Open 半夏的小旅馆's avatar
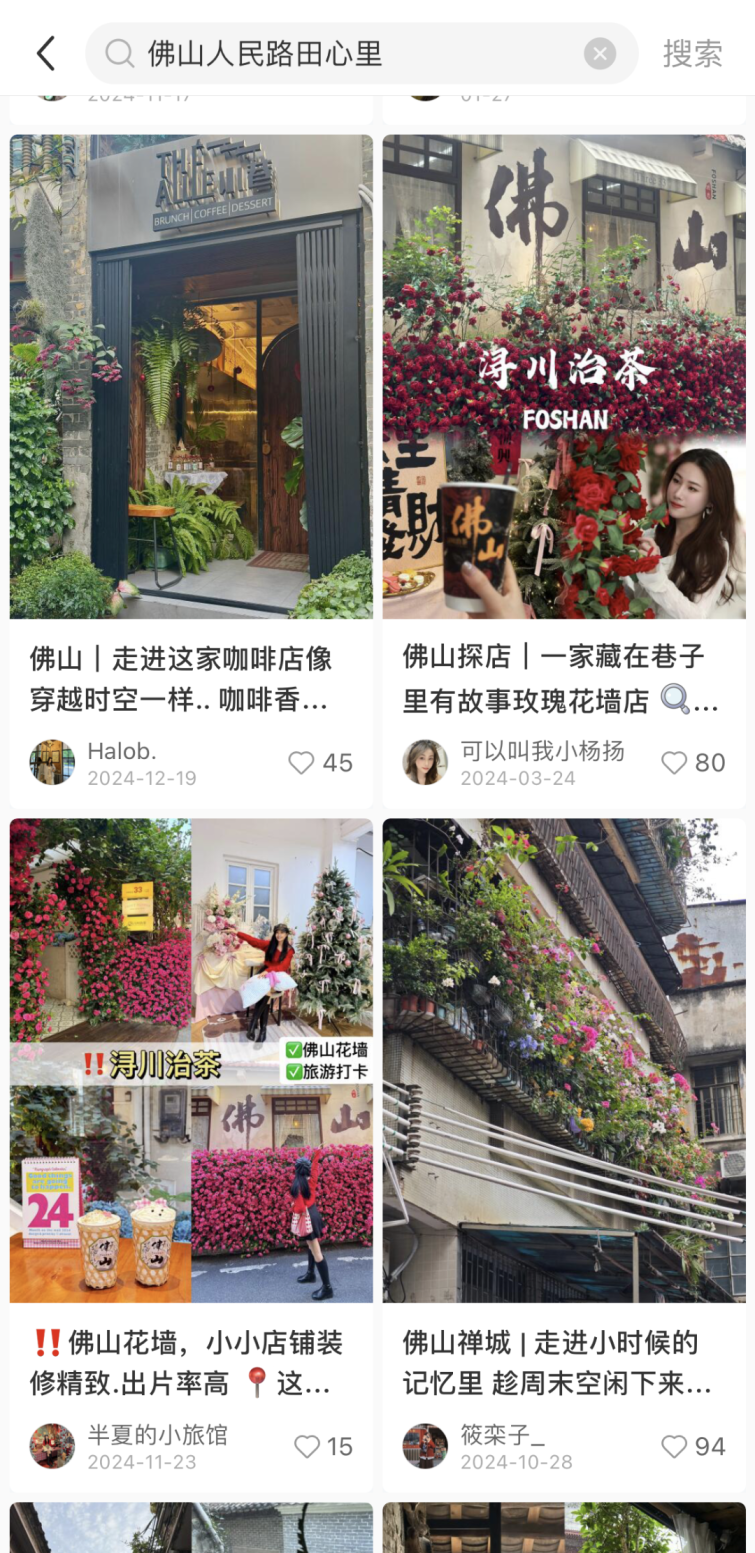The width and height of the screenshot is (755, 1553). point(52,1447)
